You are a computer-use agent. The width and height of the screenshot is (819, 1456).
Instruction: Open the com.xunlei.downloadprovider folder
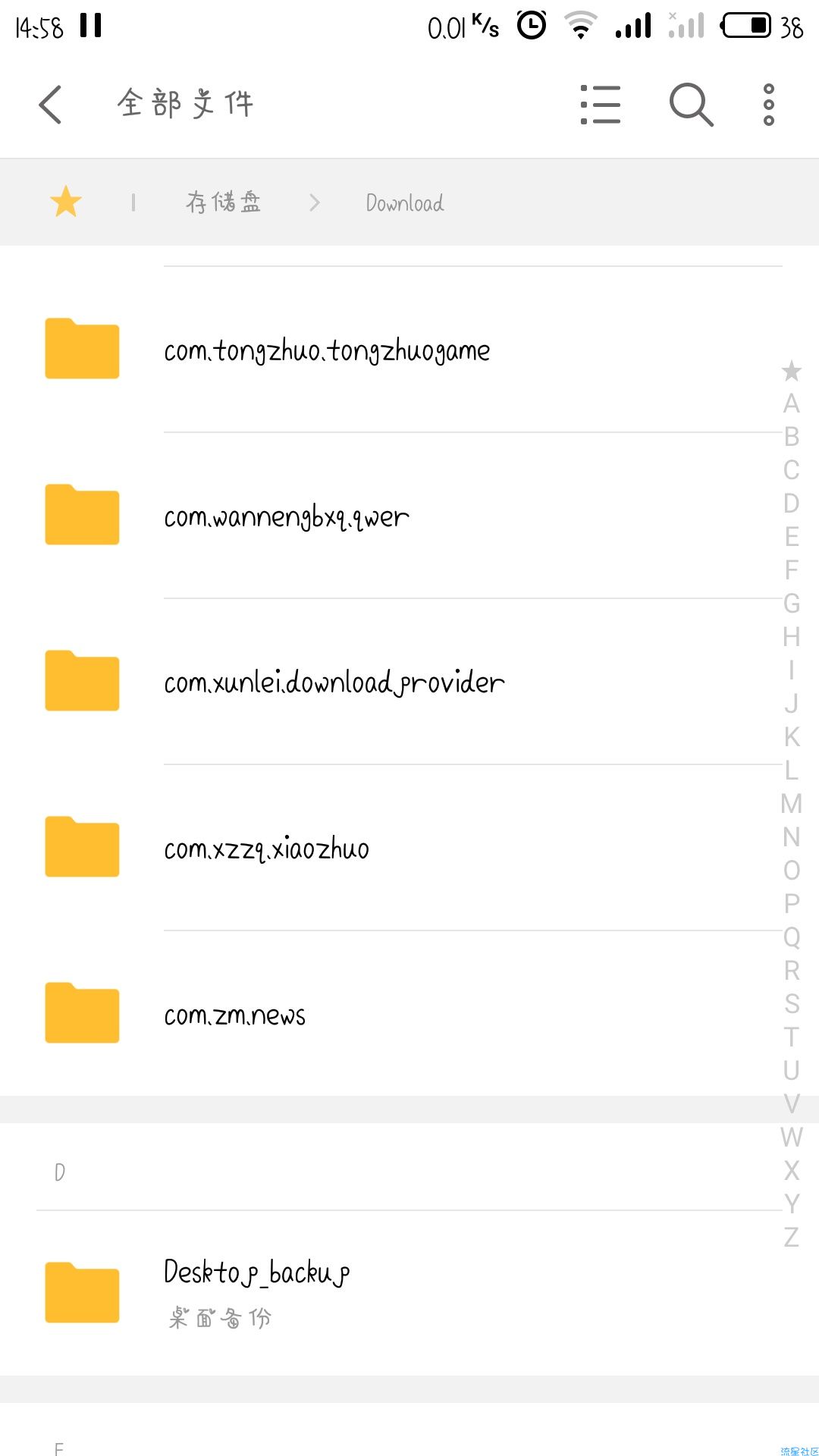tap(334, 682)
